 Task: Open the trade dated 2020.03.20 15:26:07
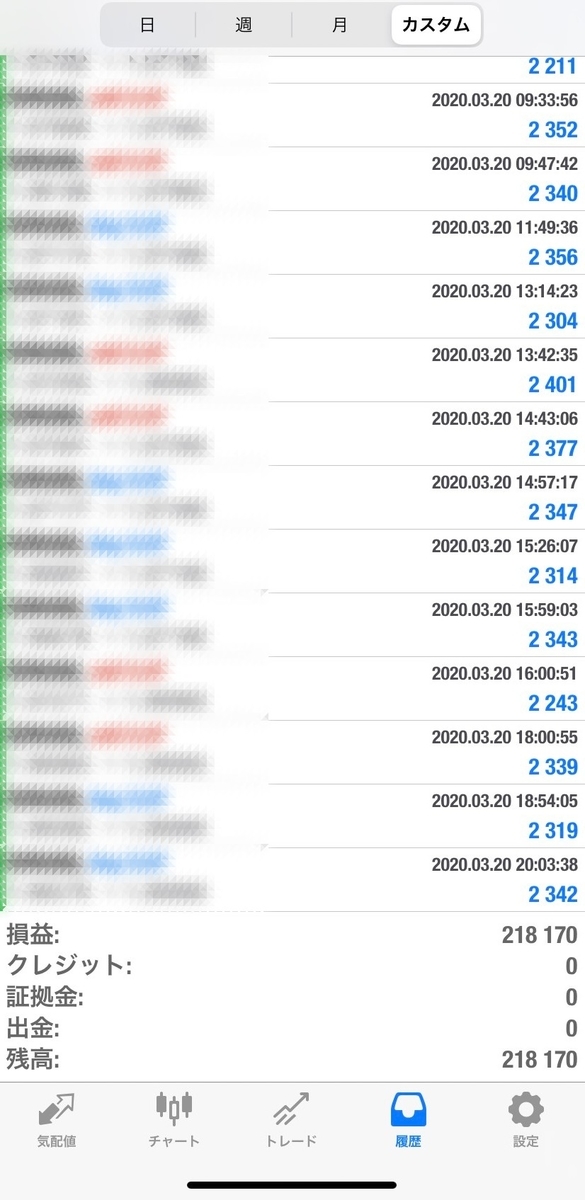tap(292, 561)
